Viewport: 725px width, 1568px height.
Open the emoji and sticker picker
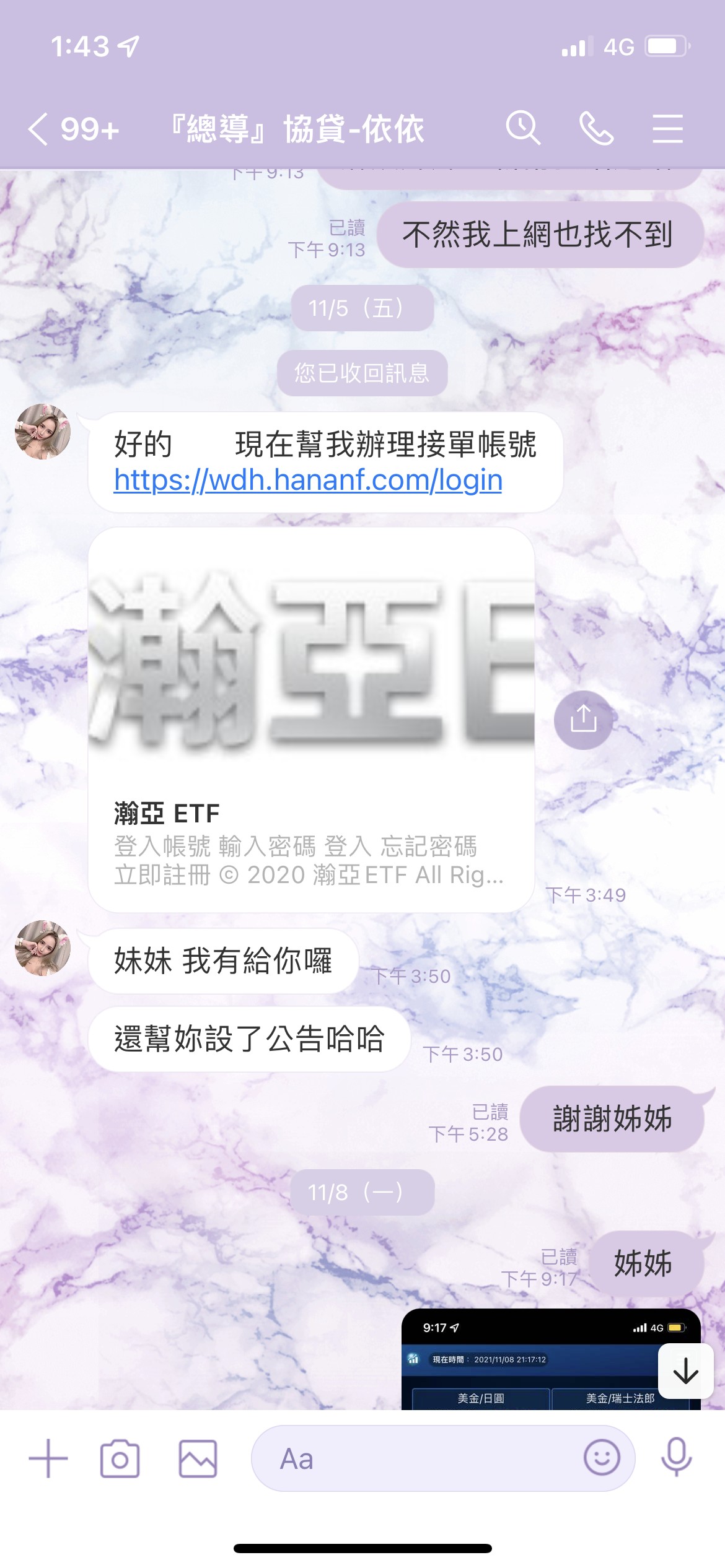(601, 1458)
